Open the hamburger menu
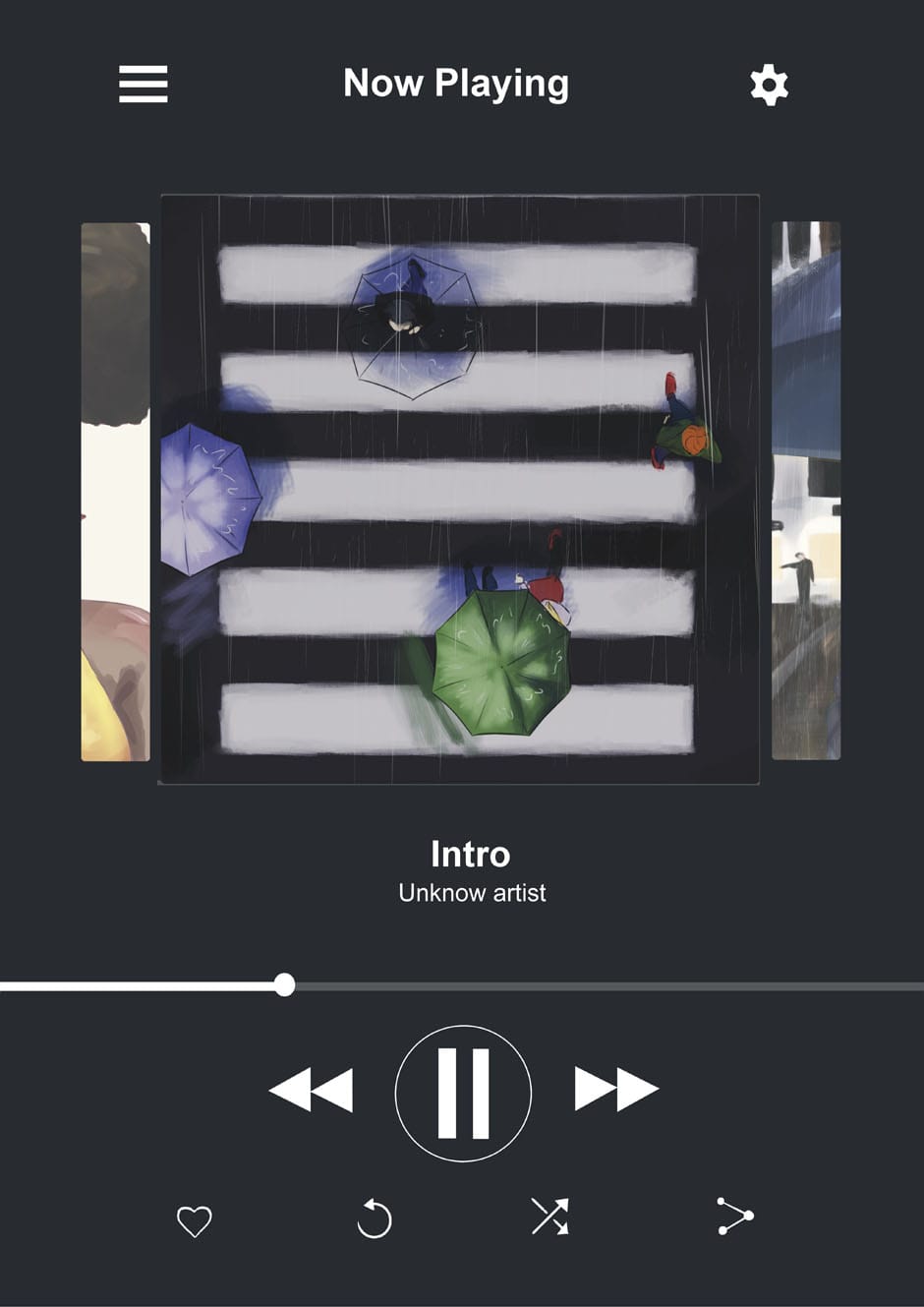 pos(144,85)
